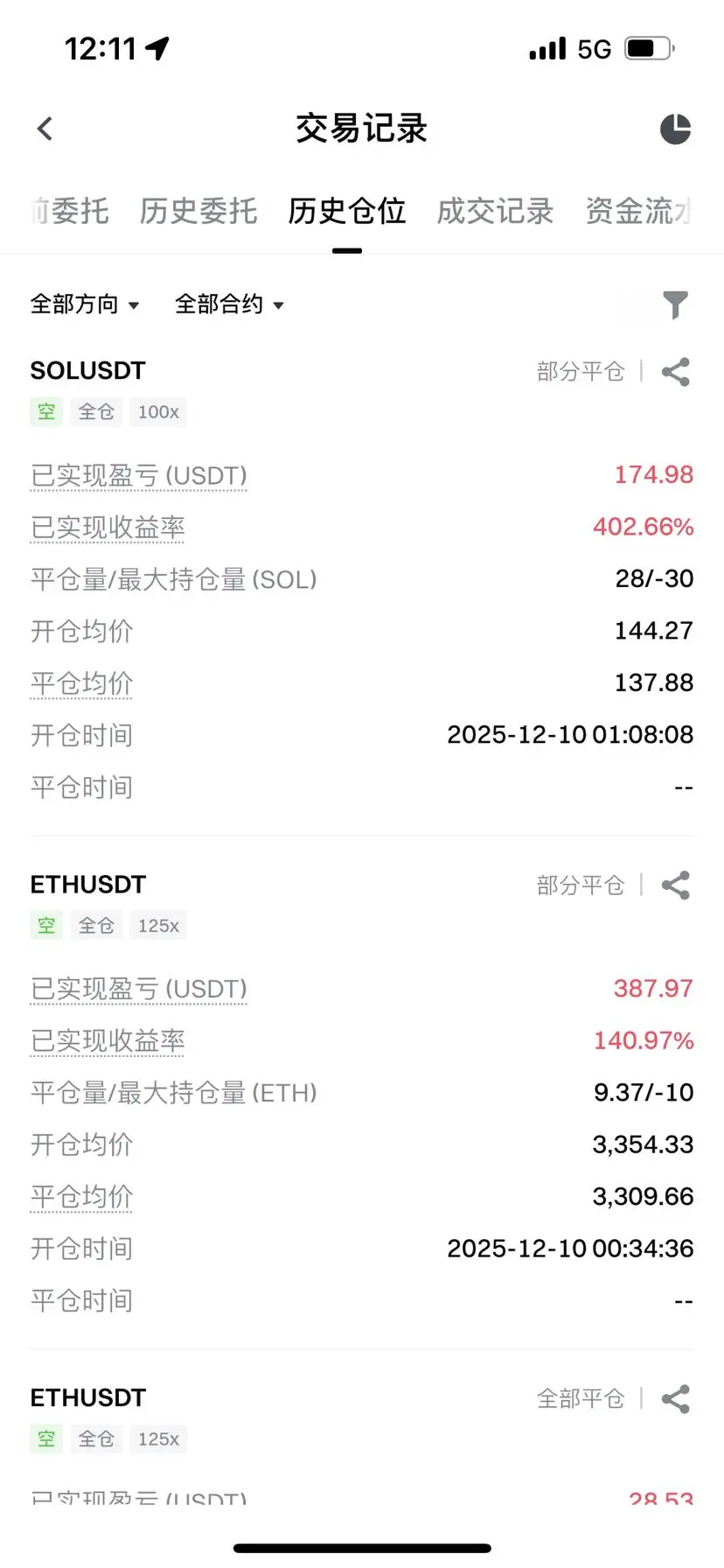This screenshot has height=1568, width=724.
Task: Select the 历史仓位 tab
Action: click(347, 211)
